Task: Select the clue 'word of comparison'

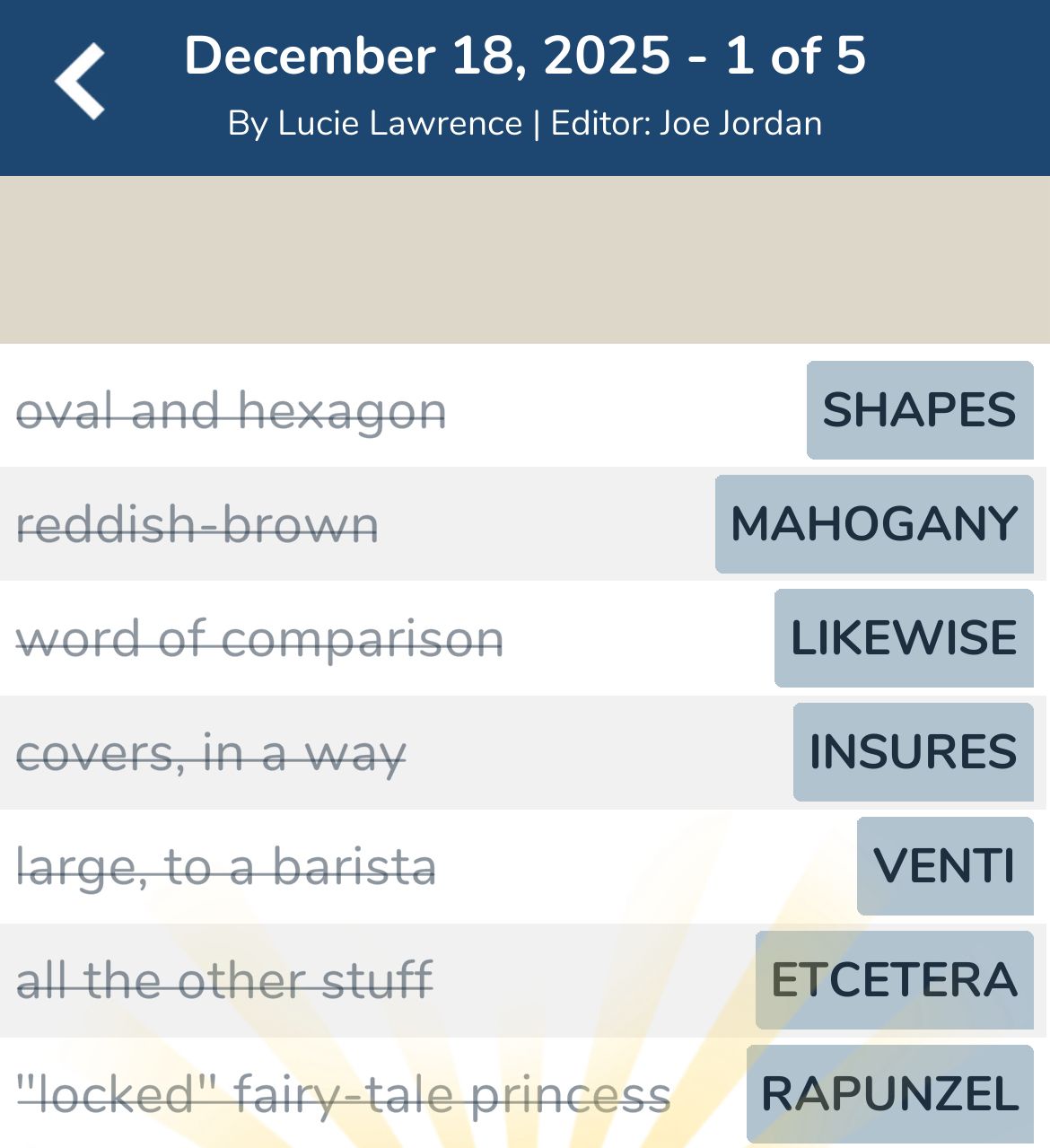Action: click(x=260, y=638)
